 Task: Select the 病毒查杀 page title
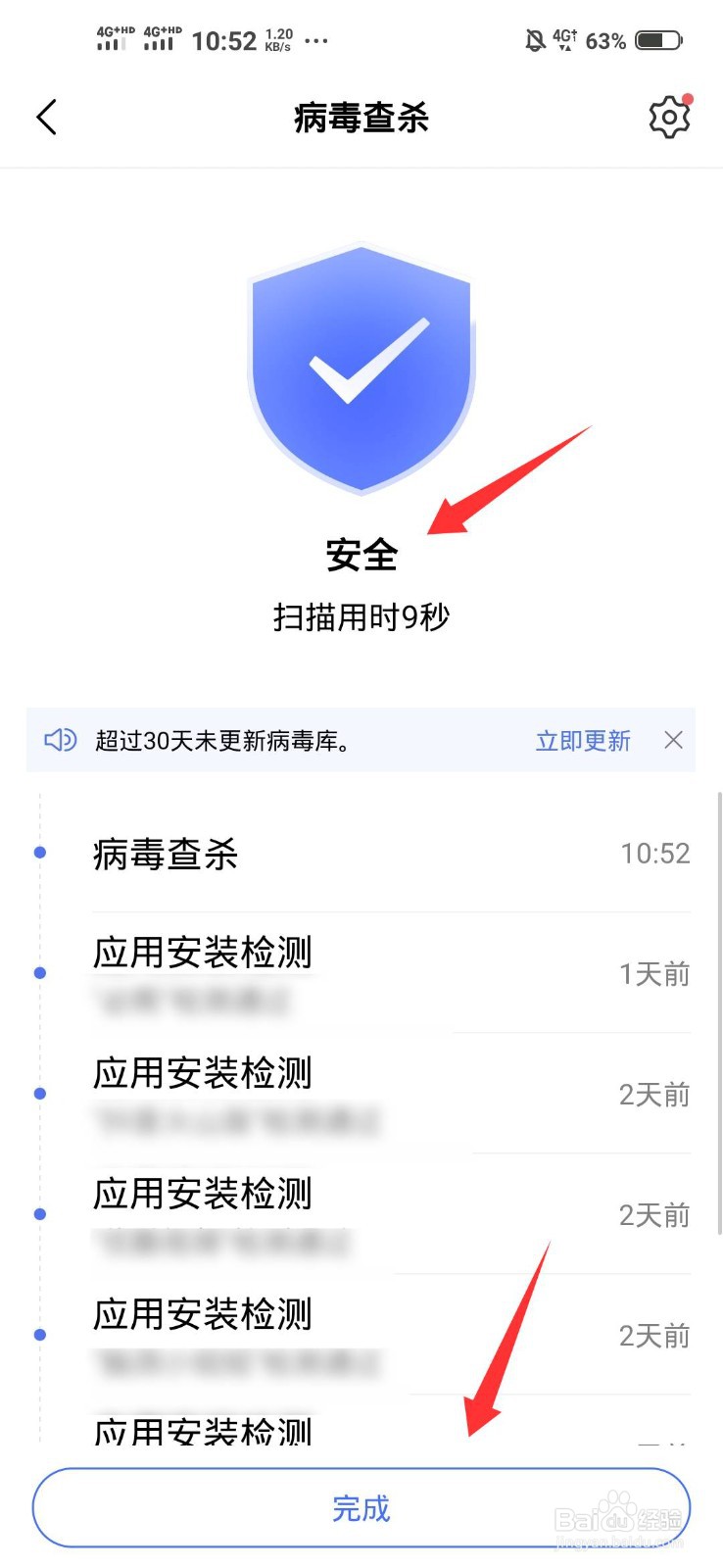coord(361,116)
